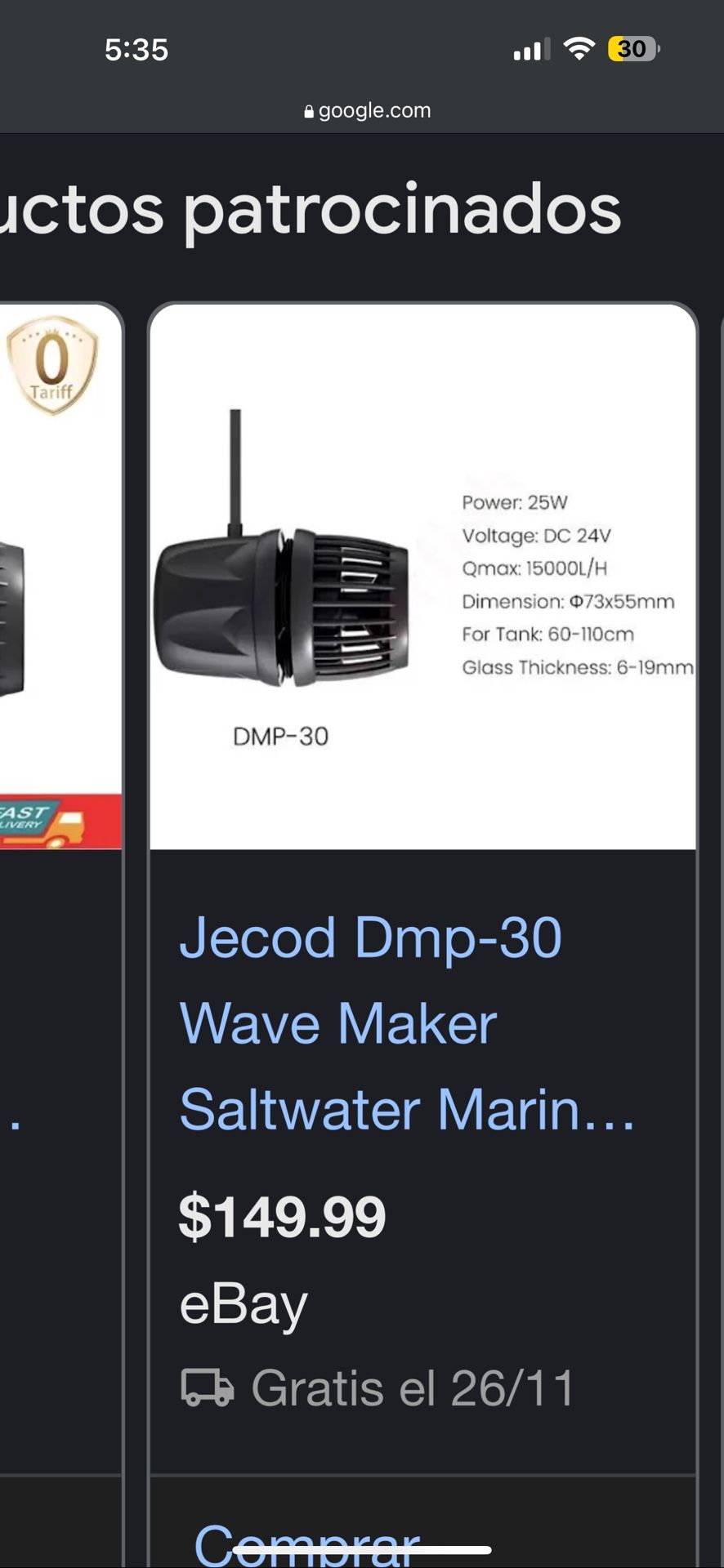Tap the DMP-30 wave maker product image

coord(422,577)
